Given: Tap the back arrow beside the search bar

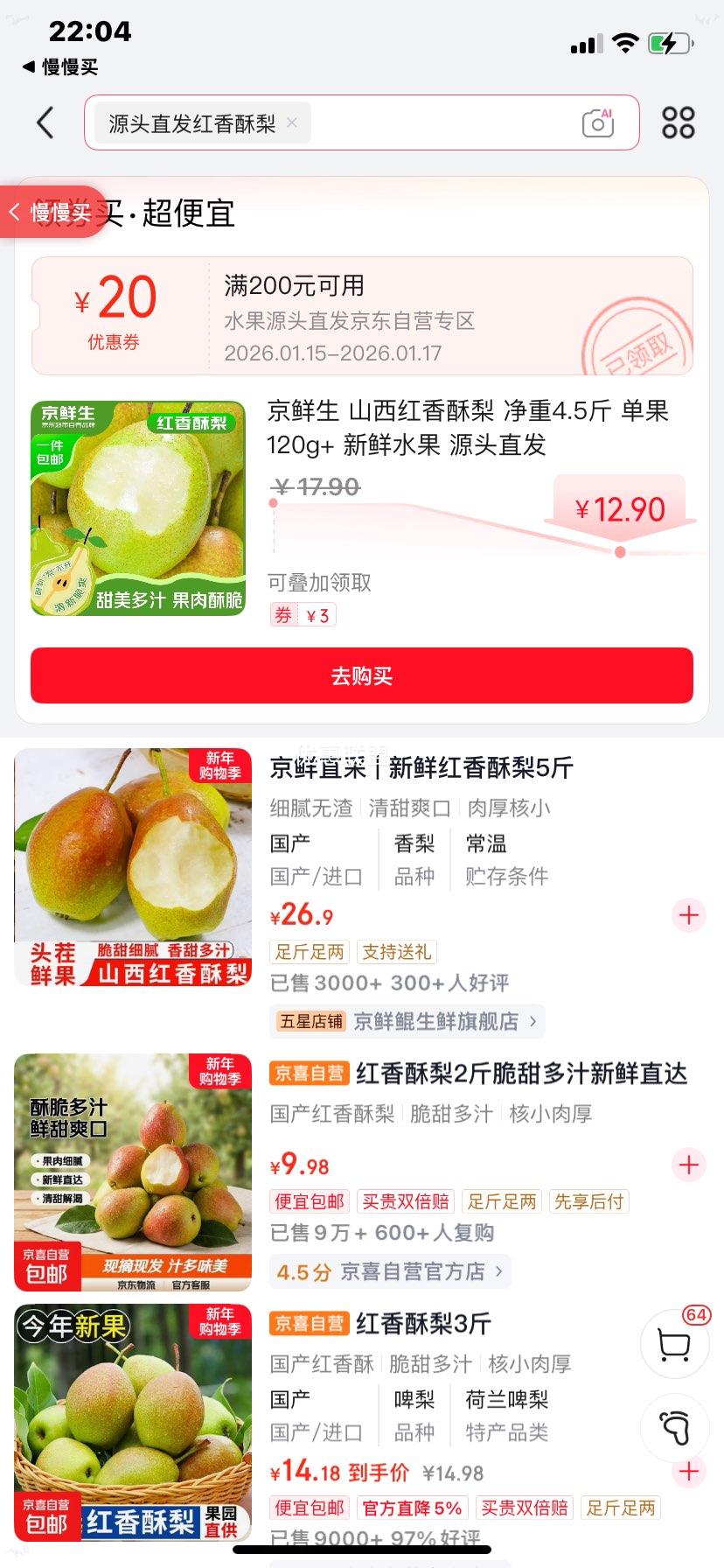Looking at the screenshot, I should coord(45,122).
